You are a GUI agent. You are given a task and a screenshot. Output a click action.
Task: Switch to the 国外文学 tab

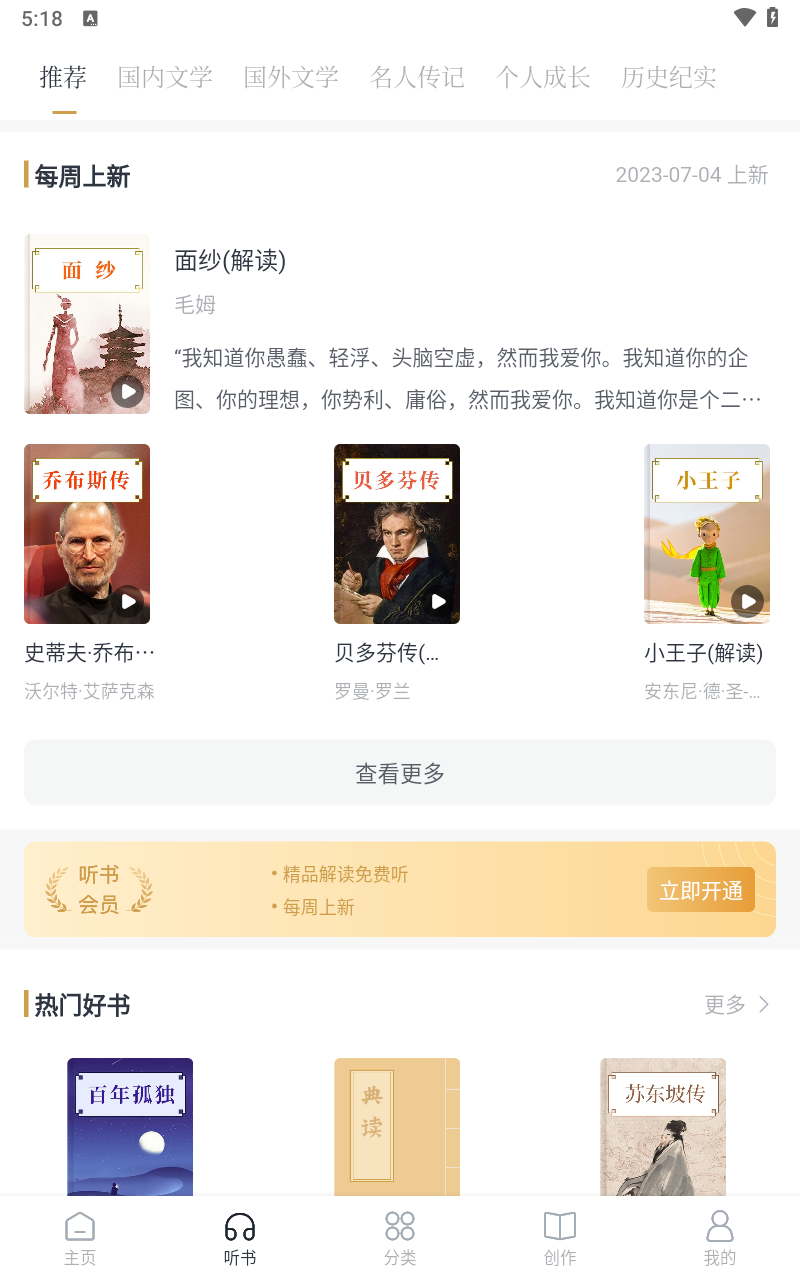[x=290, y=77]
